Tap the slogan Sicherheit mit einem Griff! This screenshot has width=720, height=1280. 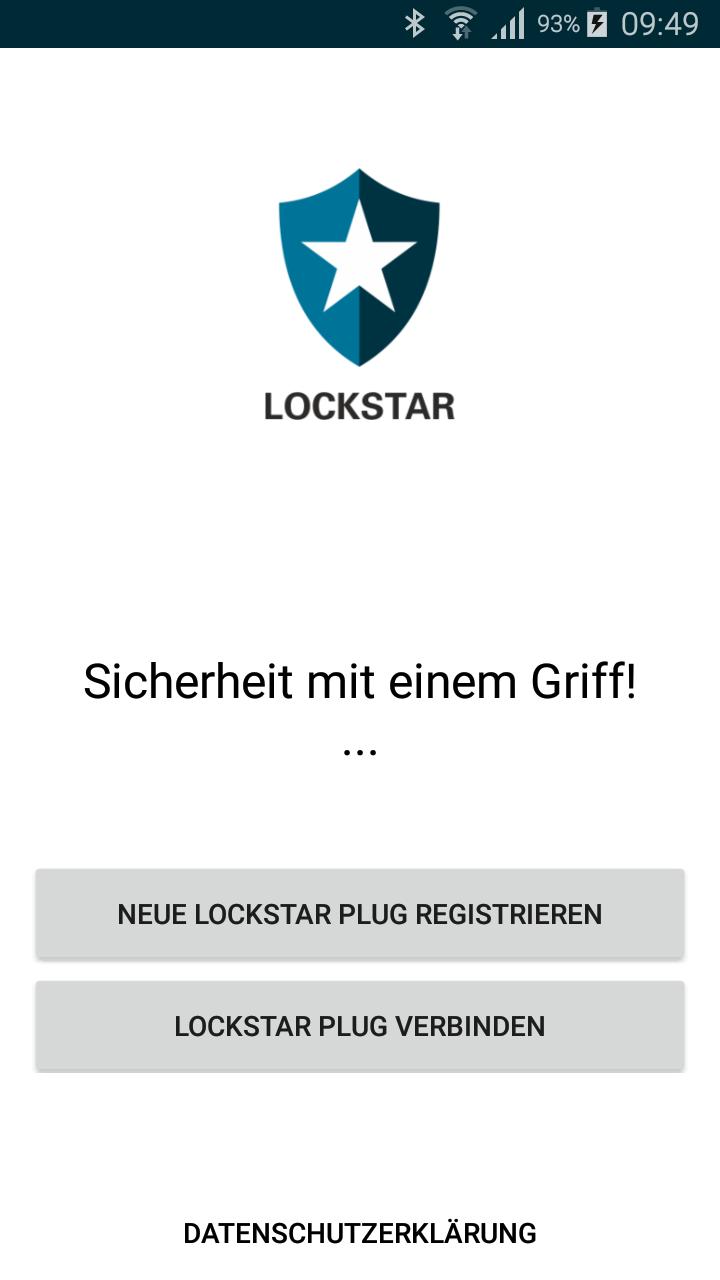[360, 681]
